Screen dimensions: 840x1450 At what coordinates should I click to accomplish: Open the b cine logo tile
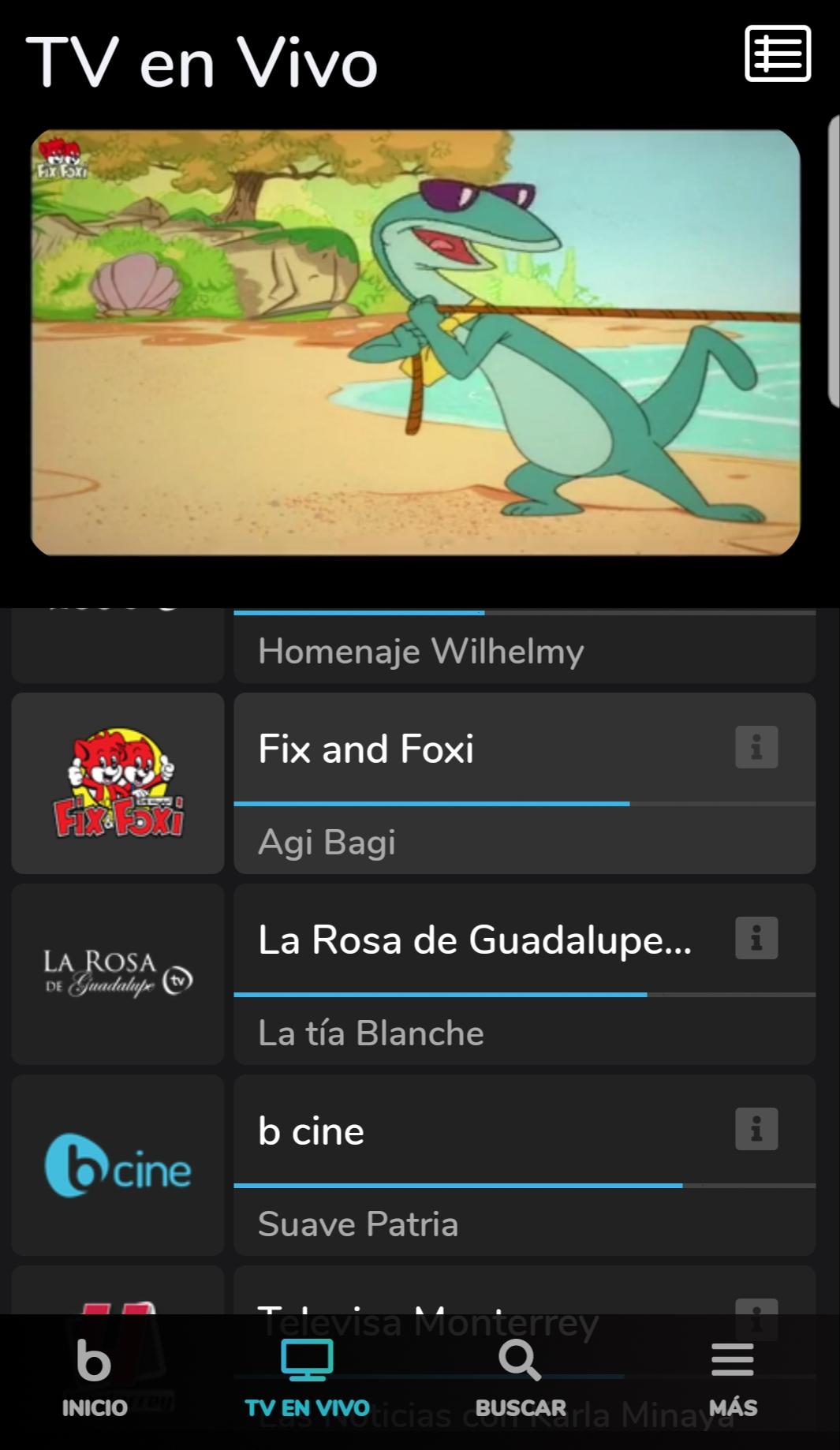click(118, 1164)
